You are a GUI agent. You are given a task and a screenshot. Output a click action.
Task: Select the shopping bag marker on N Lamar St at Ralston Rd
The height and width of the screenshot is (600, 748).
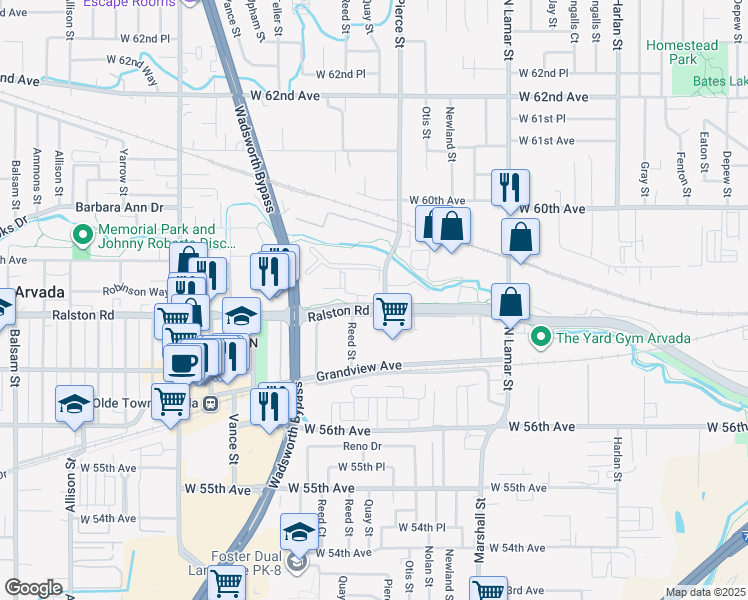coord(510,302)
